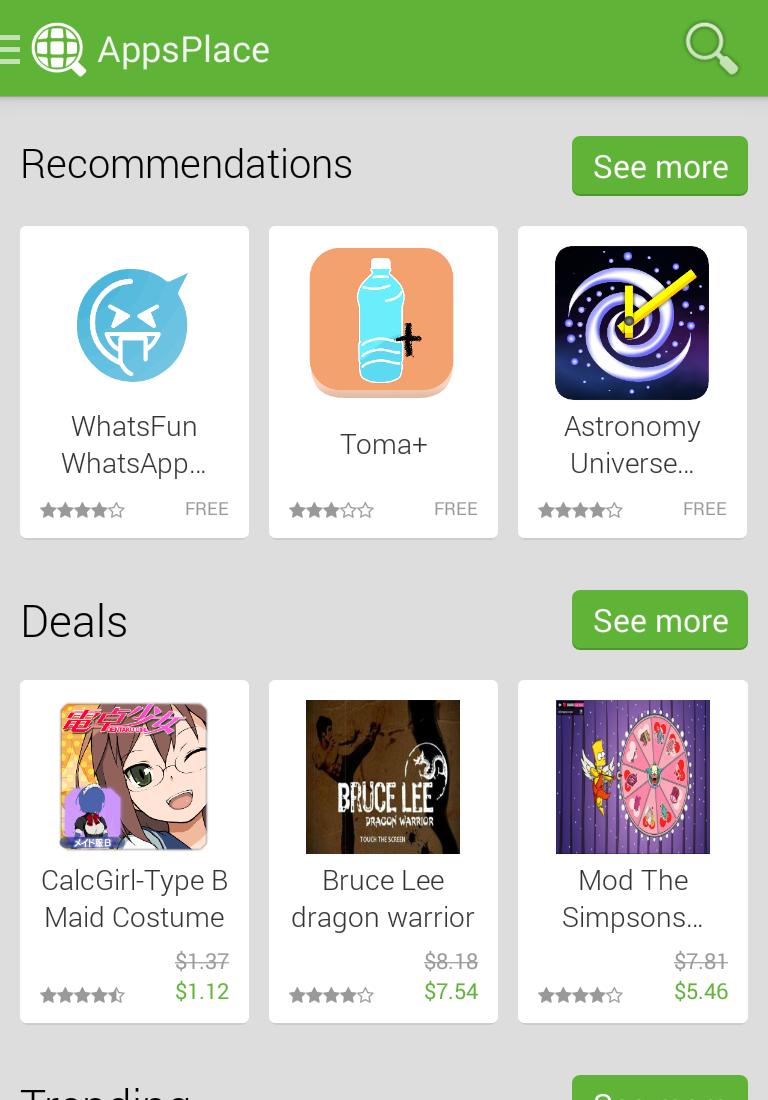Image resolution: width=768 pixels, height=1100 pixels.
Task: Open the CalcGirl-Type B Maid Costume artwork
Action: [134, 777]
